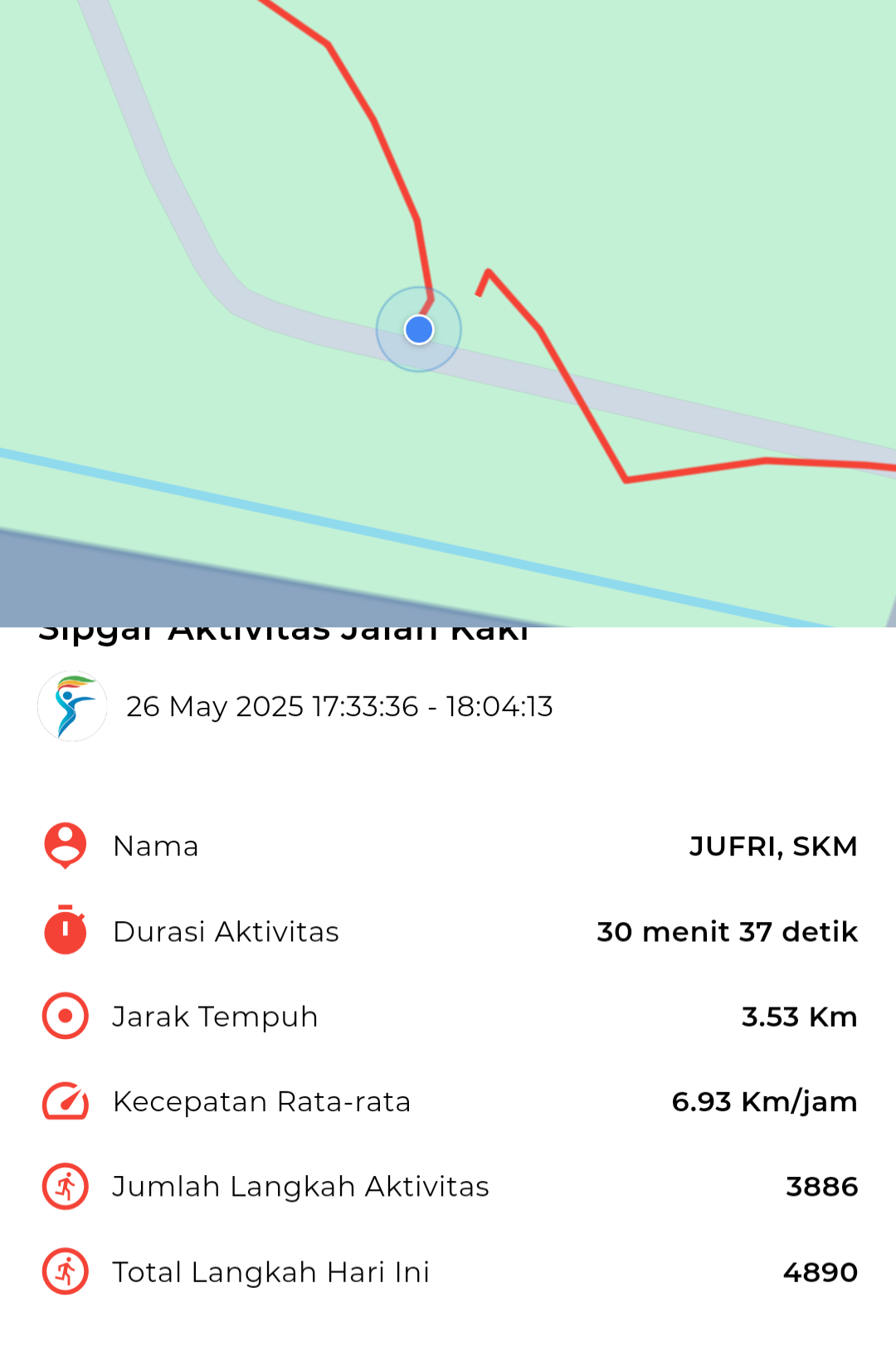Screen dimensions: 896x1366
Task: Select the Durasi Aktivitas stopwatch icon
Action: pos(66,930)
